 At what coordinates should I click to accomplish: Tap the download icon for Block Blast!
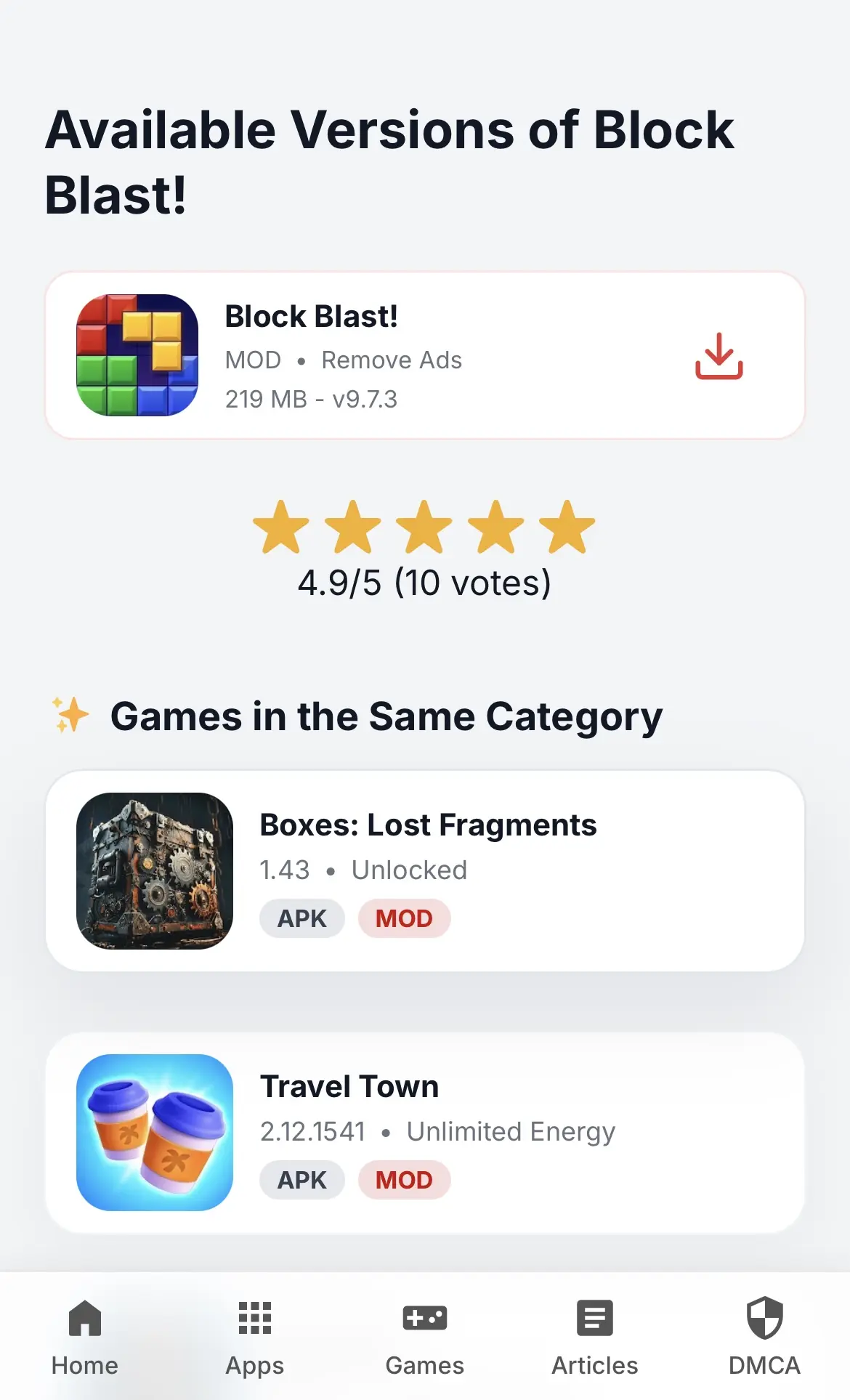719,356
